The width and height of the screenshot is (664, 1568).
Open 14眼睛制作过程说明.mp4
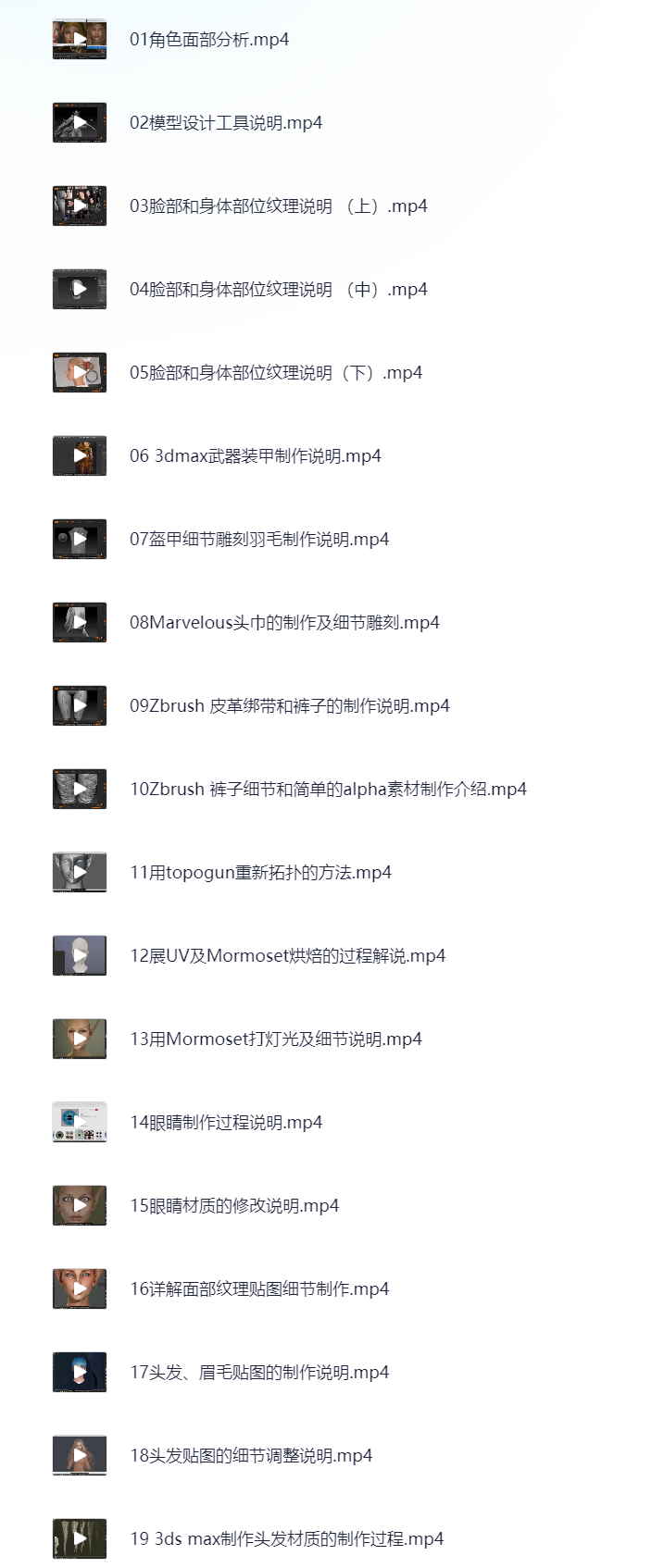coord(225,1123)
